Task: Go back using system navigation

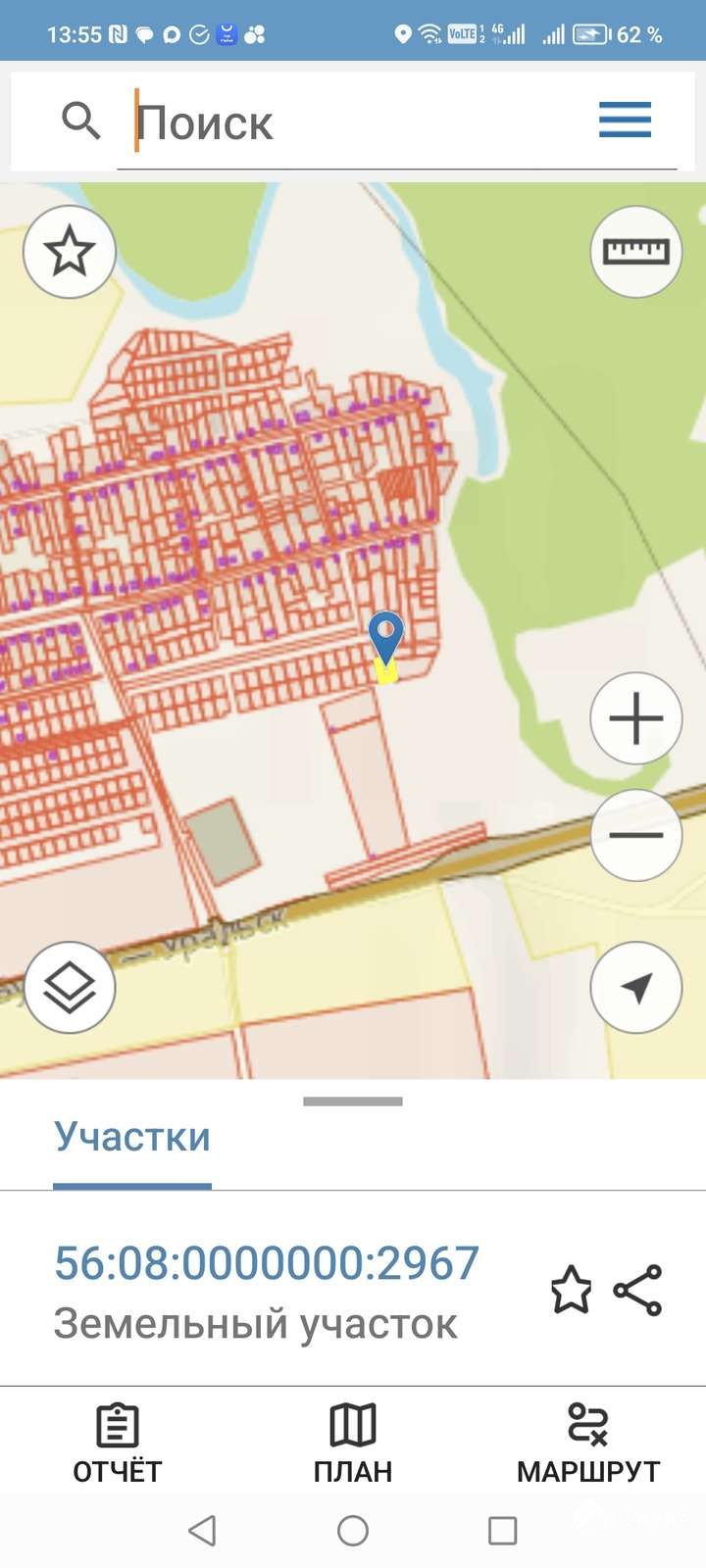Action: point(202,1531)
